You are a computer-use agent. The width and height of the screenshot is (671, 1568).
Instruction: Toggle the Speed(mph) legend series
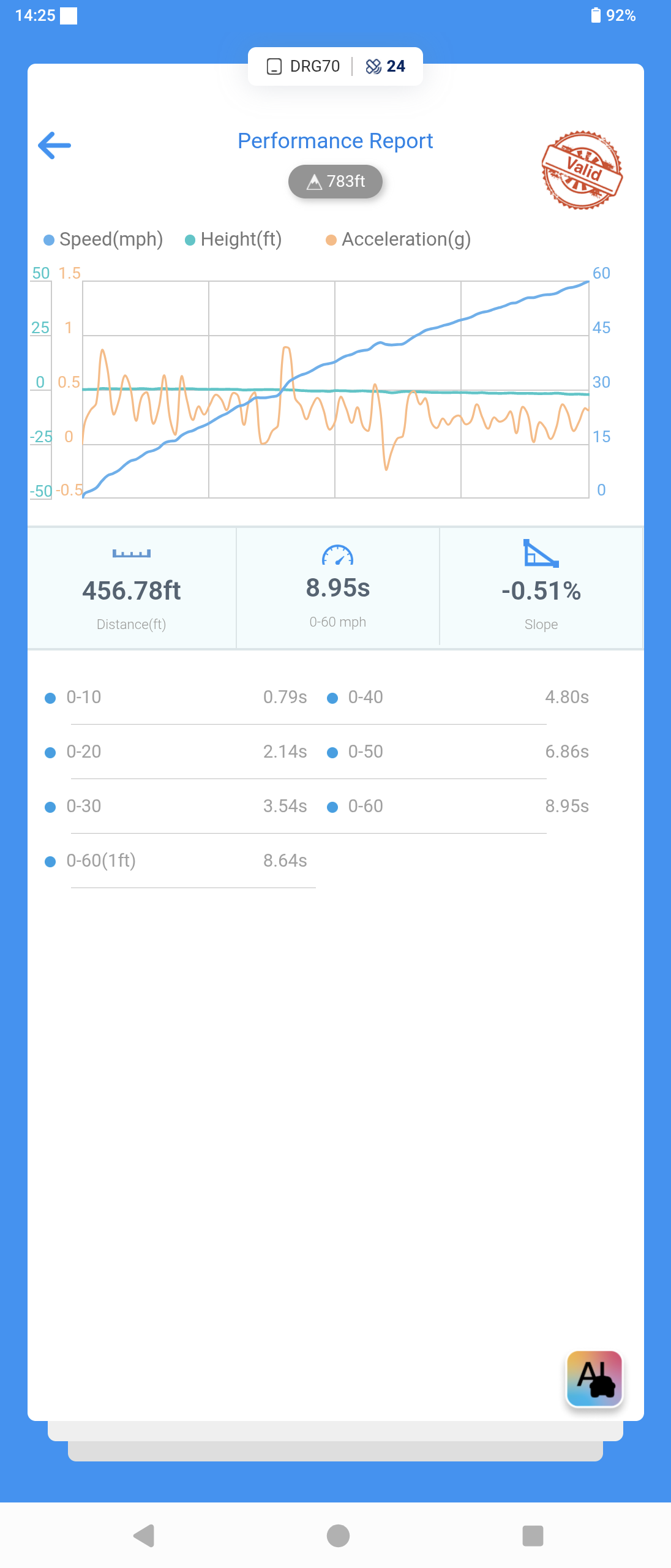coord(103,239)
